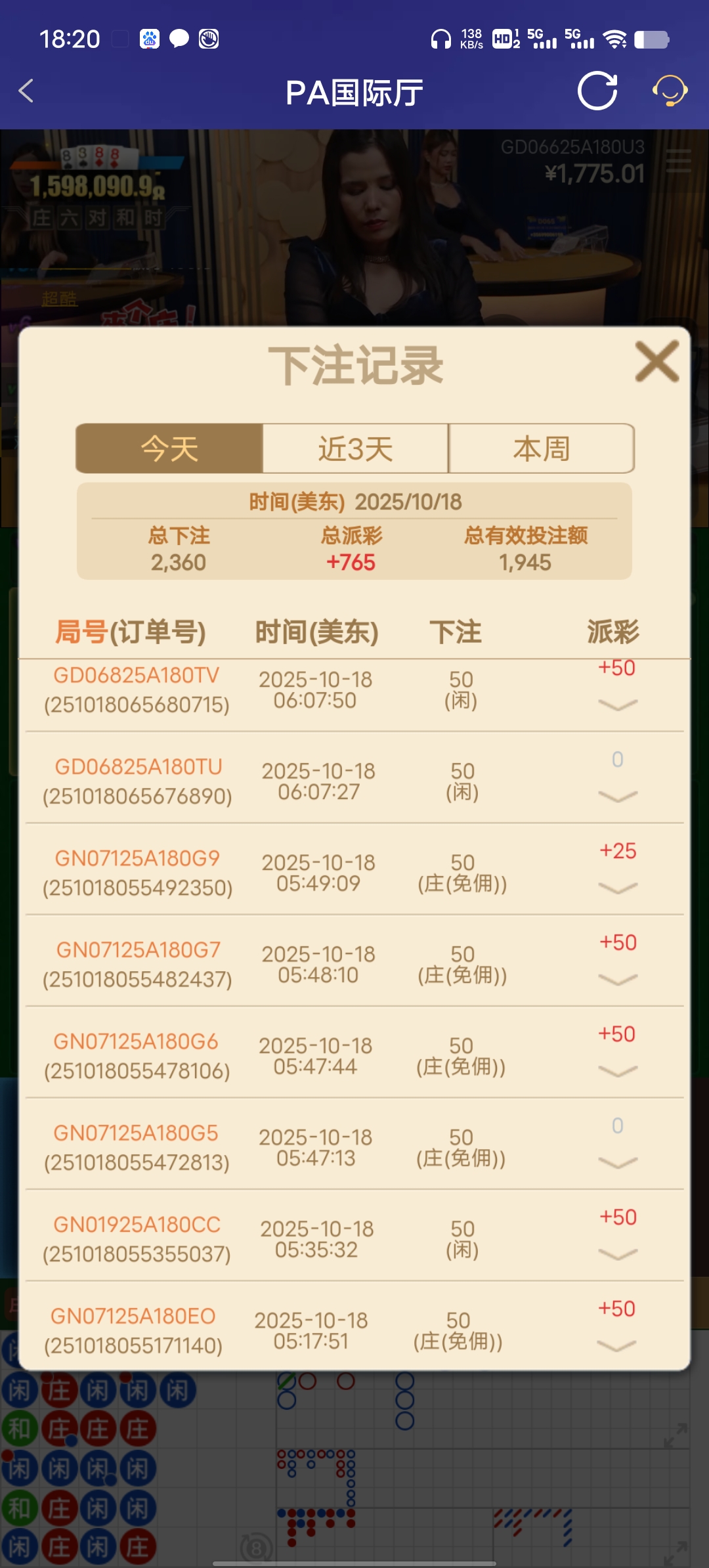Viewport: 709px width, 1568px height.
Task: Switch to the 近3天 tab
Action: (354, 448)
